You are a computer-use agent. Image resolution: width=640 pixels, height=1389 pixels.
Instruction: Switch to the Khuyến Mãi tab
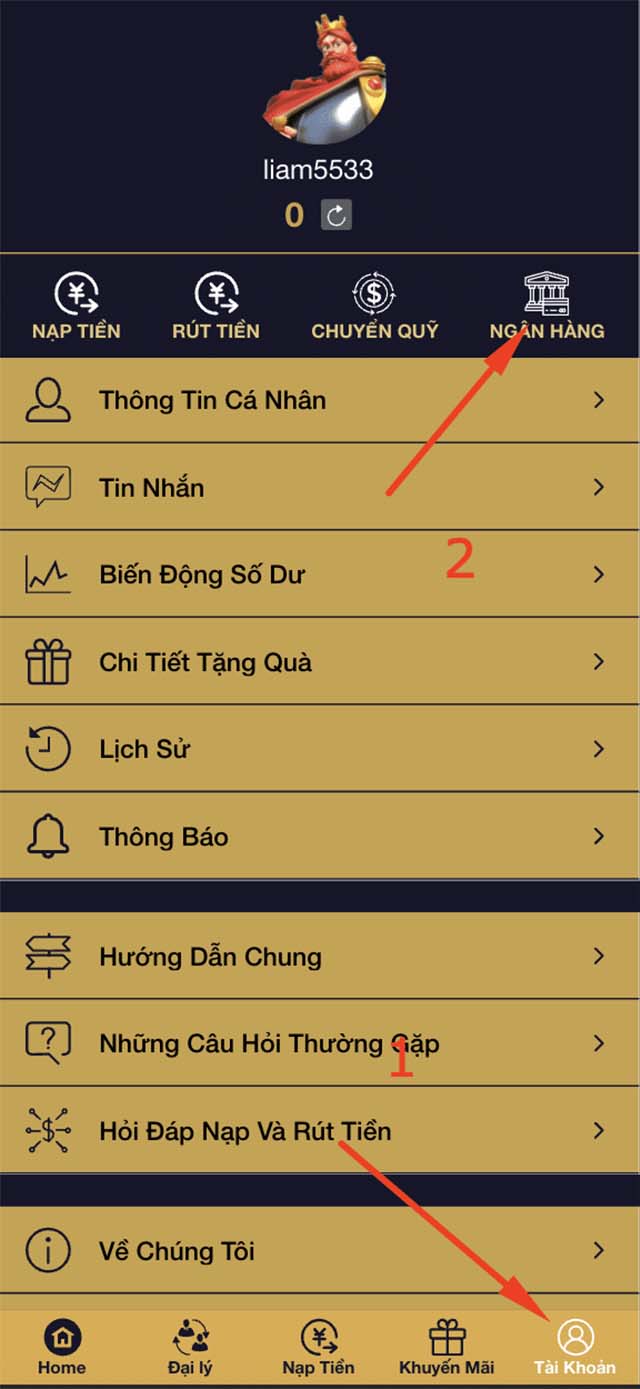click(447, 1346)
